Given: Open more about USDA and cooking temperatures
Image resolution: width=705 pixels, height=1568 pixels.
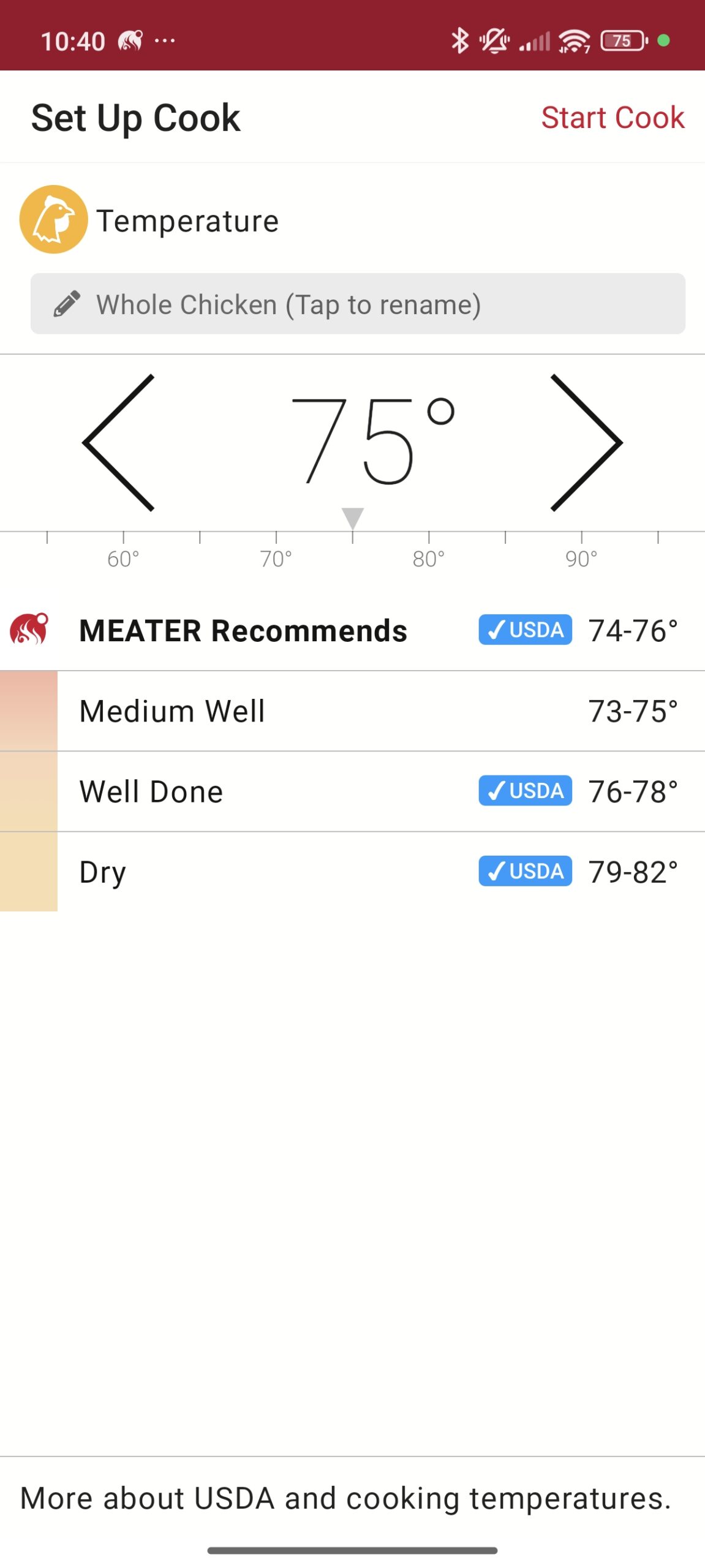Looking at the screenshot, I should (346, 1499).
